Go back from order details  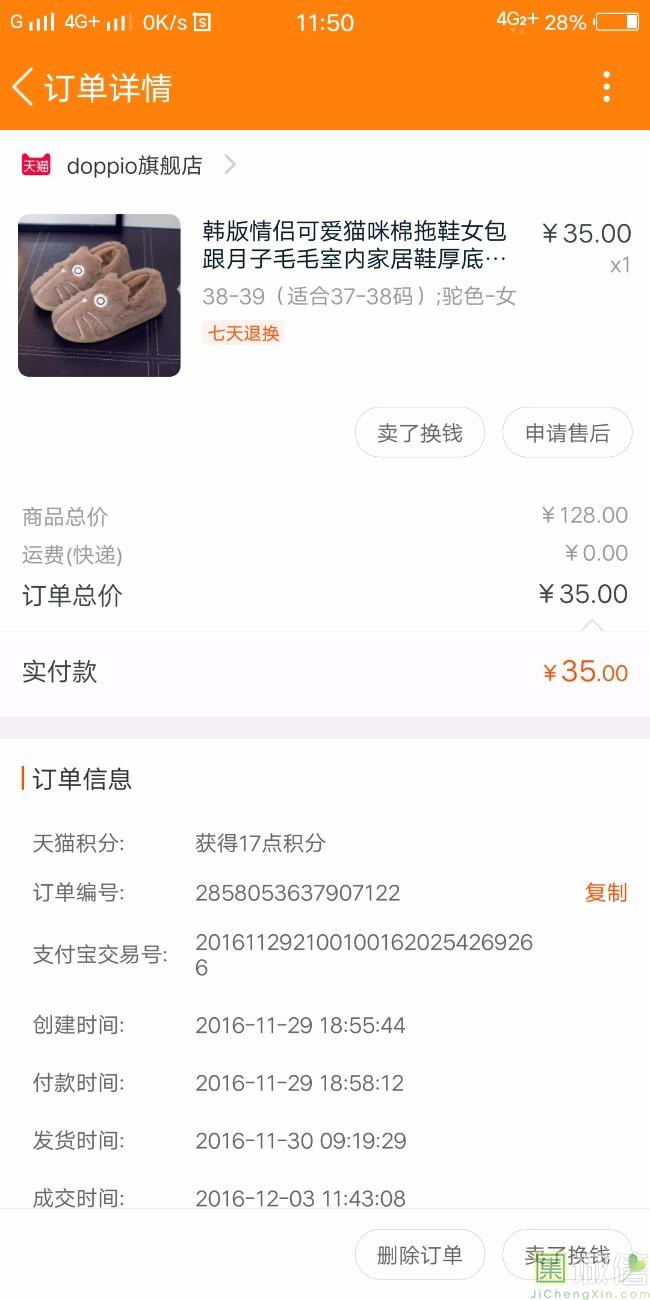pyautogui.click(x=24, y=87)
